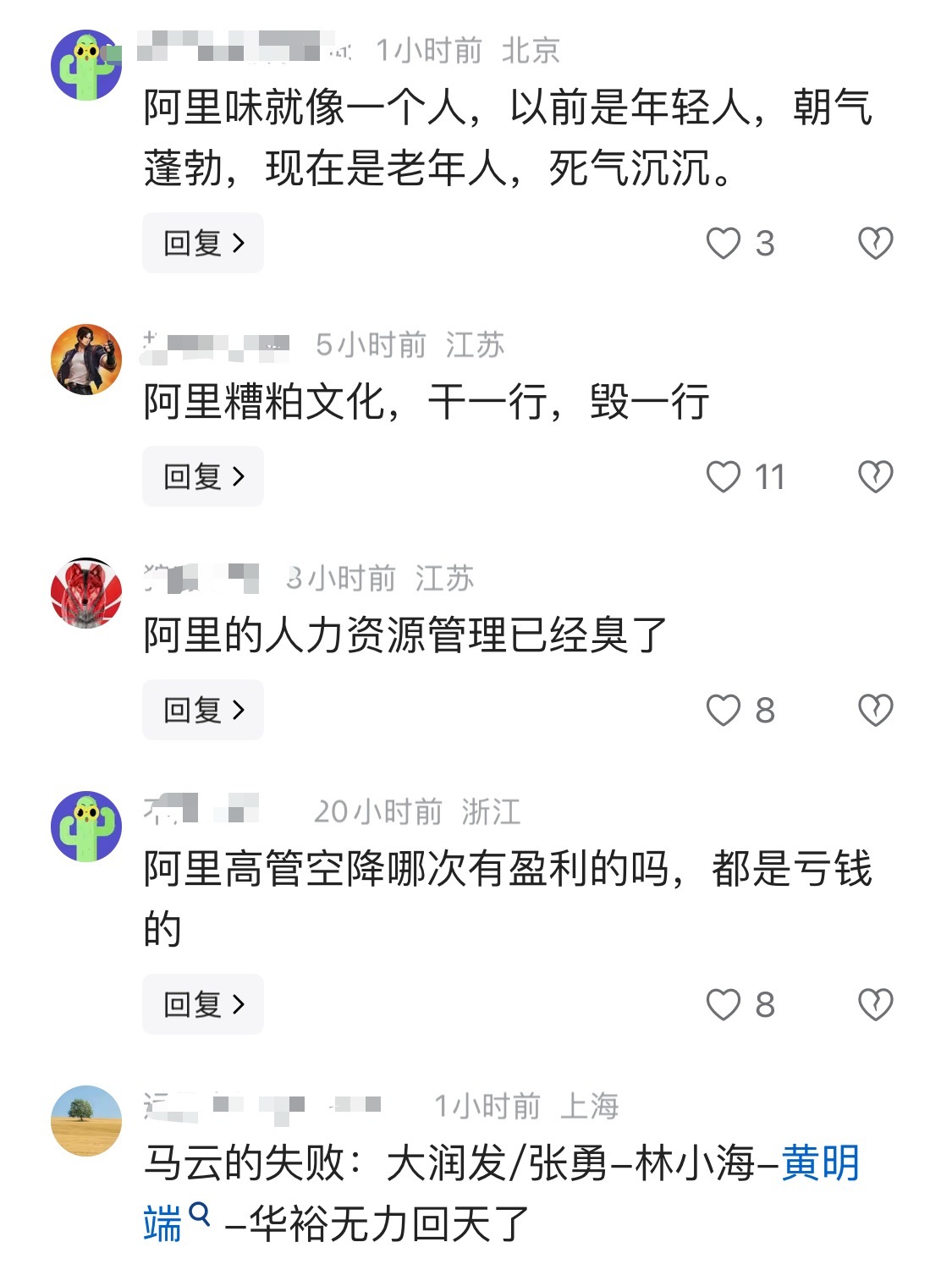Image resolution: width=952 pixels, height=1264 pixels.
Task: Expand replies under the 糟粕文化 comment
Action: (x=202, y=475)
